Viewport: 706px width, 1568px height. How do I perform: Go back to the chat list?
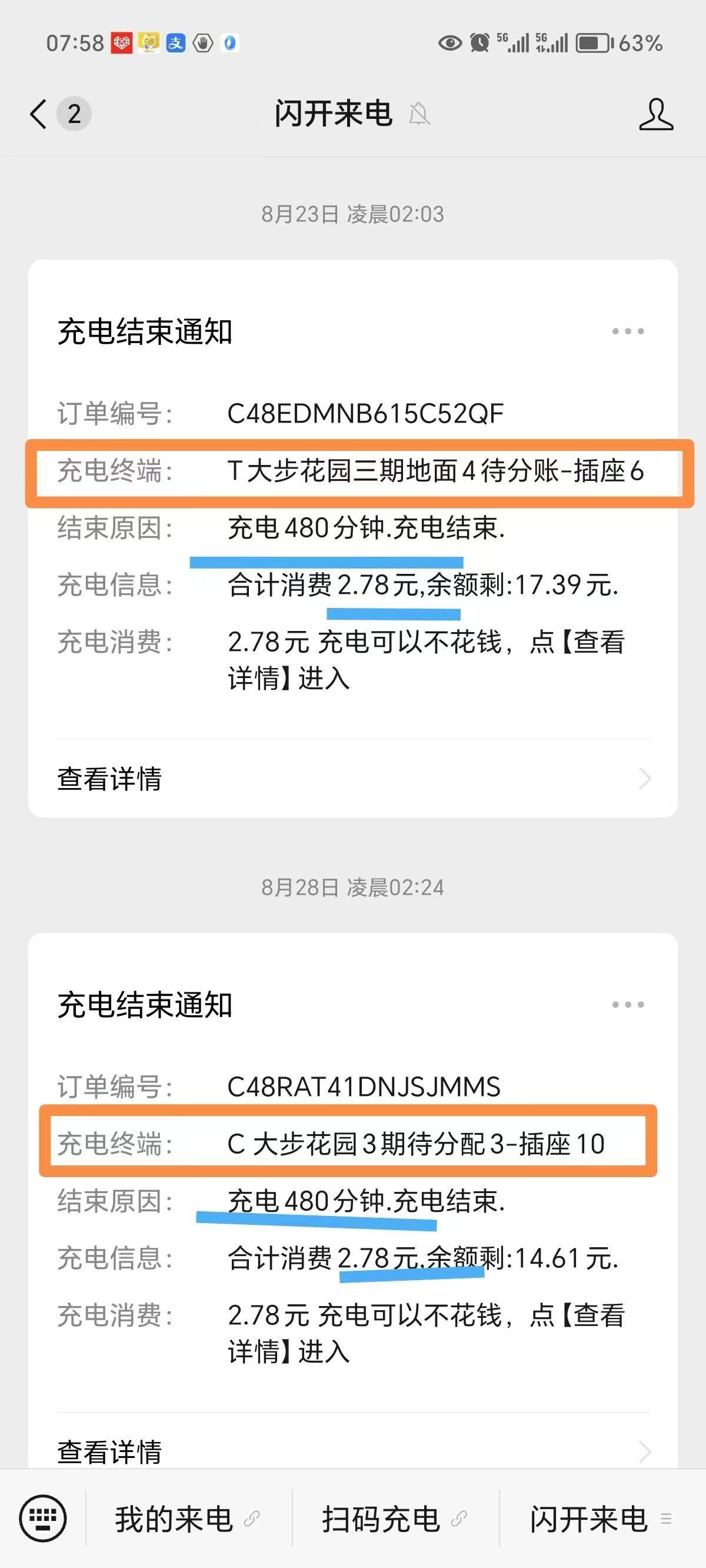tap(39, 114)
